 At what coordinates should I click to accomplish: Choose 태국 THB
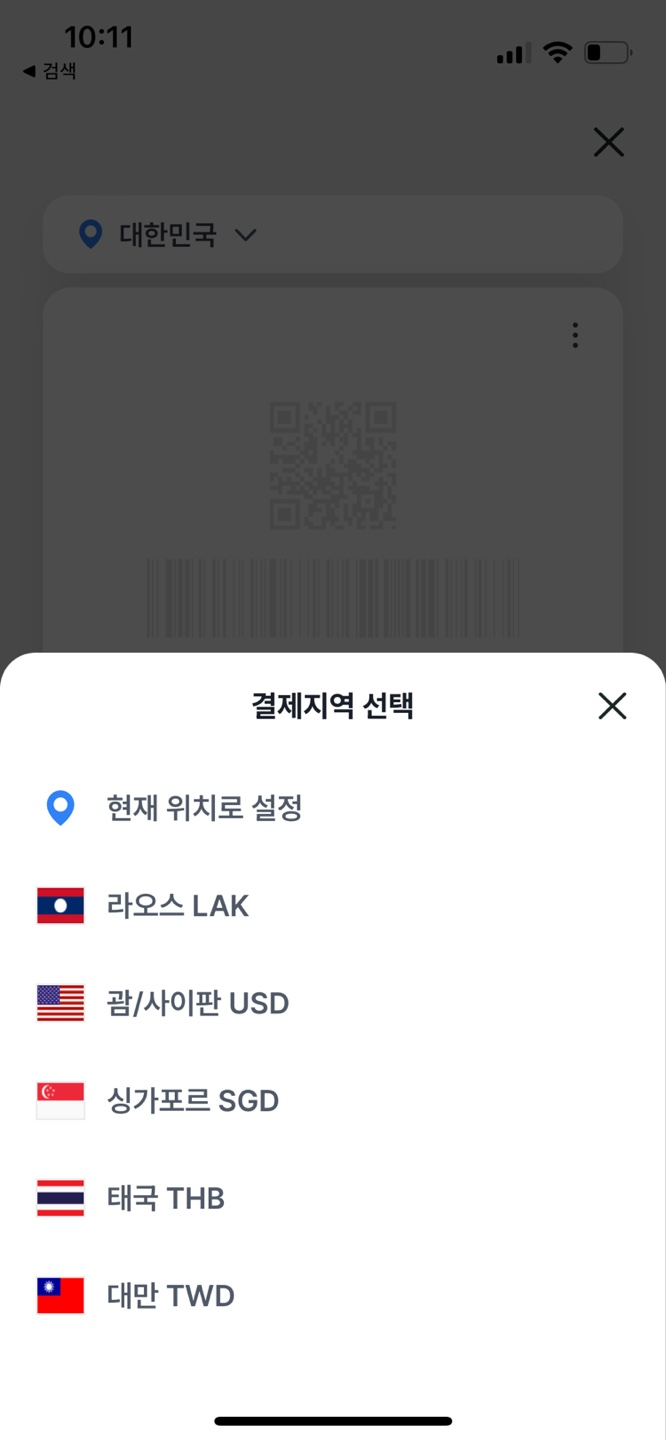point(333,1198)
